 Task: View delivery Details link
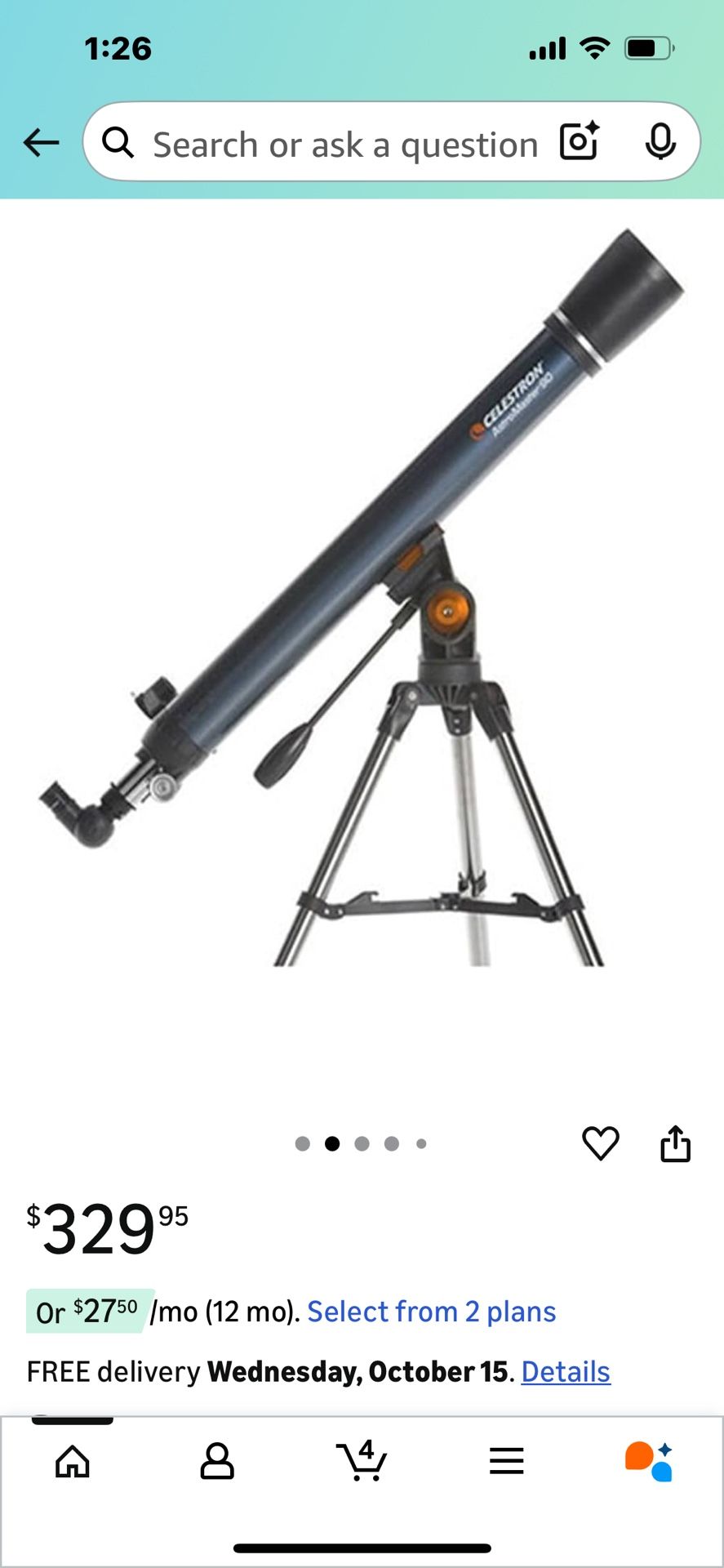click(566, 1372)
